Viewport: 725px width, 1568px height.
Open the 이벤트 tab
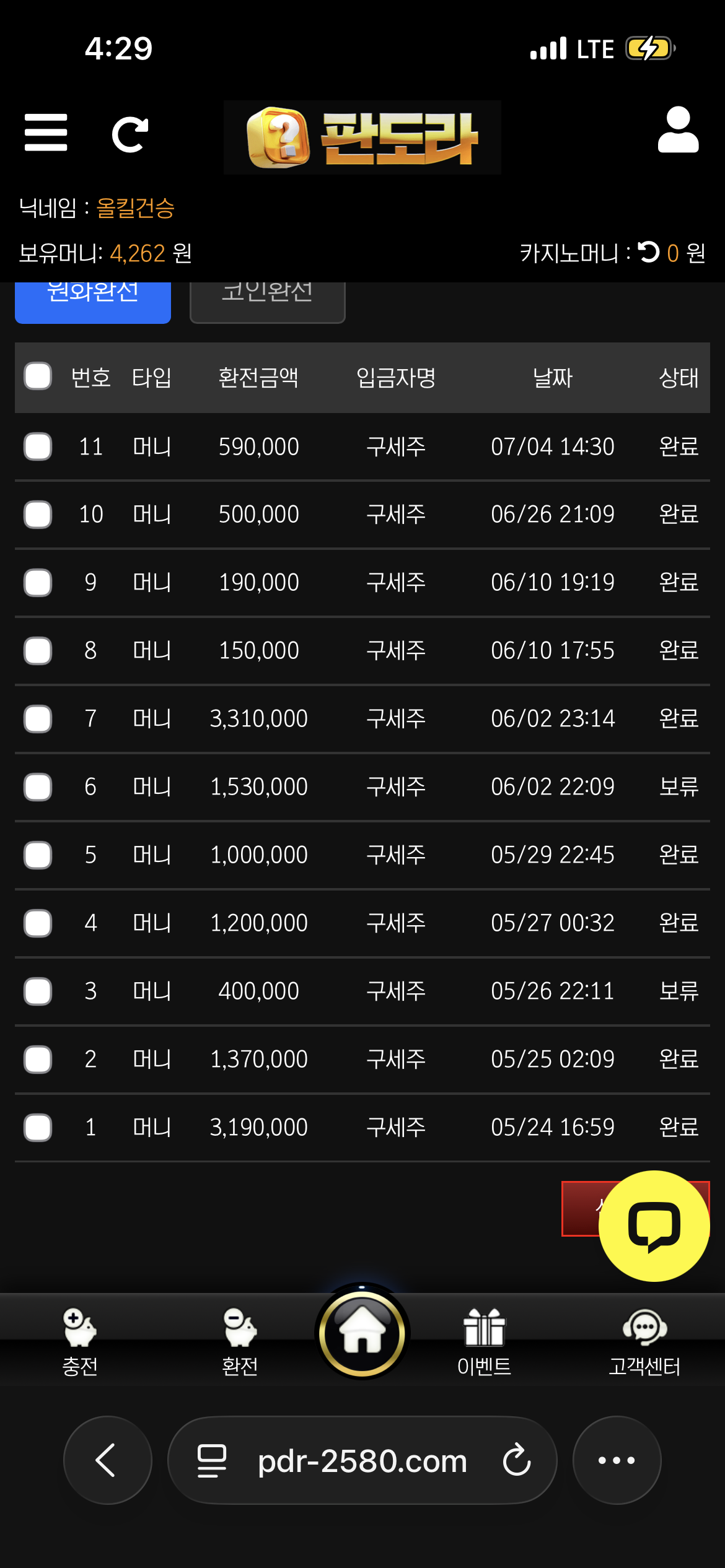484,1342
